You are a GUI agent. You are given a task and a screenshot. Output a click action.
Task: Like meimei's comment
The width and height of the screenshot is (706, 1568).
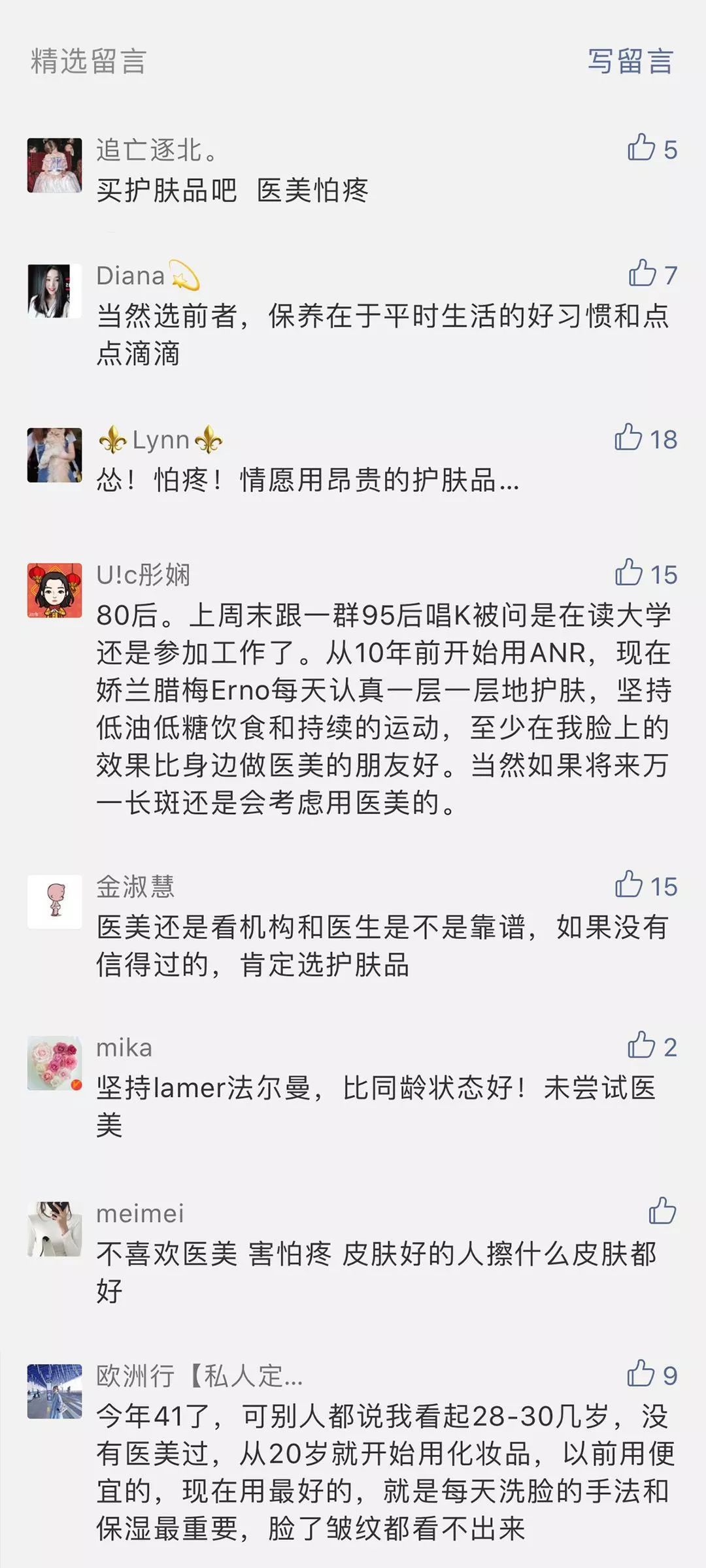tap(662, 1211)
